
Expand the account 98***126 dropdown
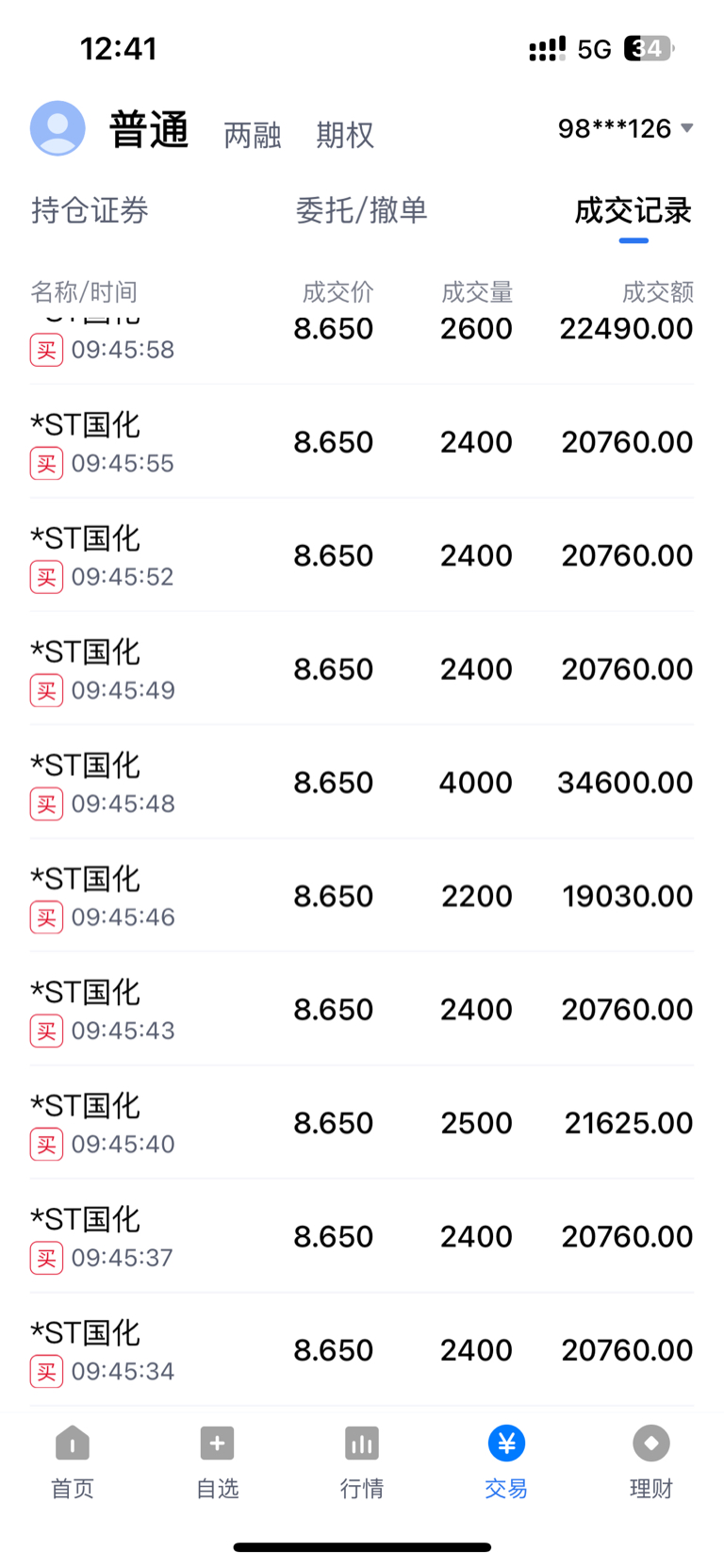pyautogui.click(x=625, y=128)
